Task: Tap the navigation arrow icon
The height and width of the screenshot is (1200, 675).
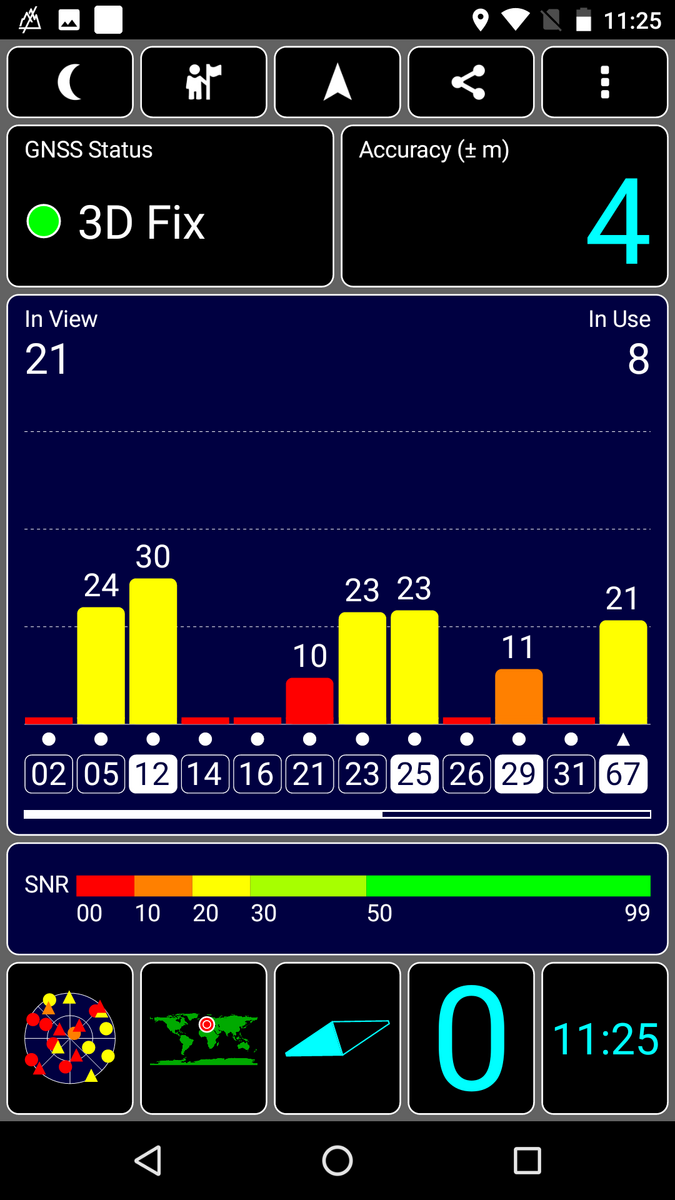Action: [338, 82]
